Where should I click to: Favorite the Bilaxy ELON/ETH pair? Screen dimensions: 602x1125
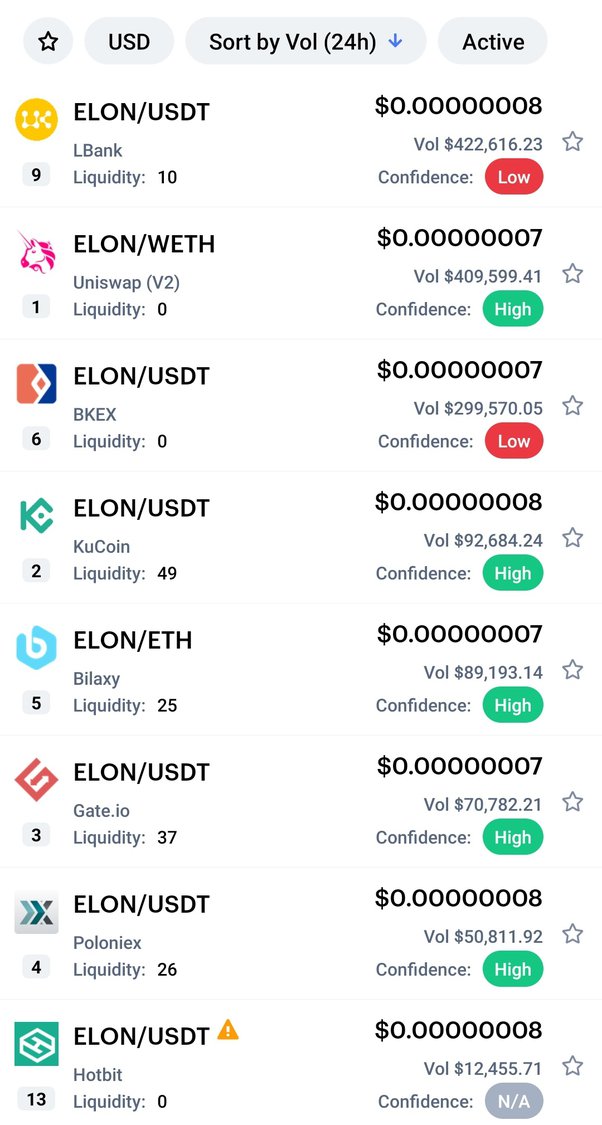pyautogui.click(x=572, y=670)
